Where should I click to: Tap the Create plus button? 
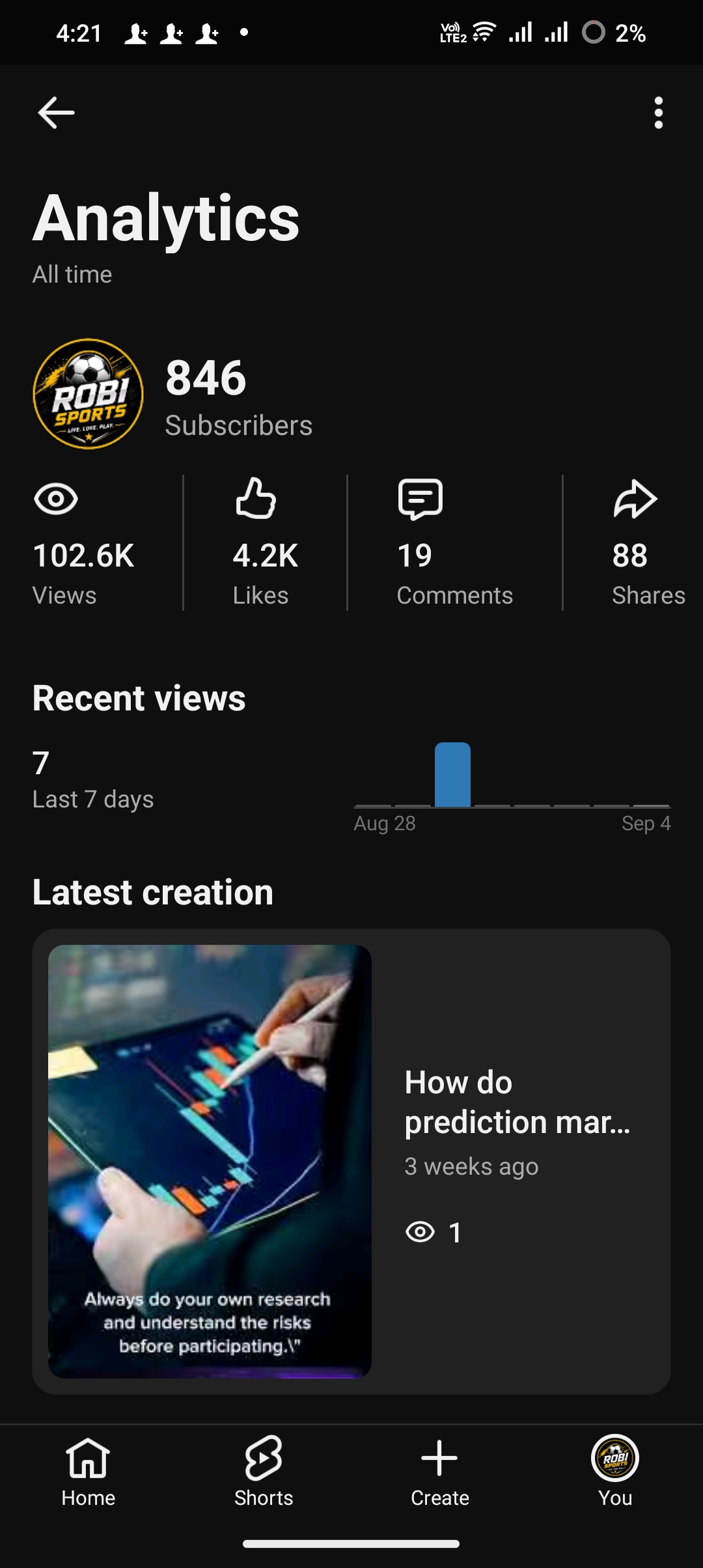439,1472
